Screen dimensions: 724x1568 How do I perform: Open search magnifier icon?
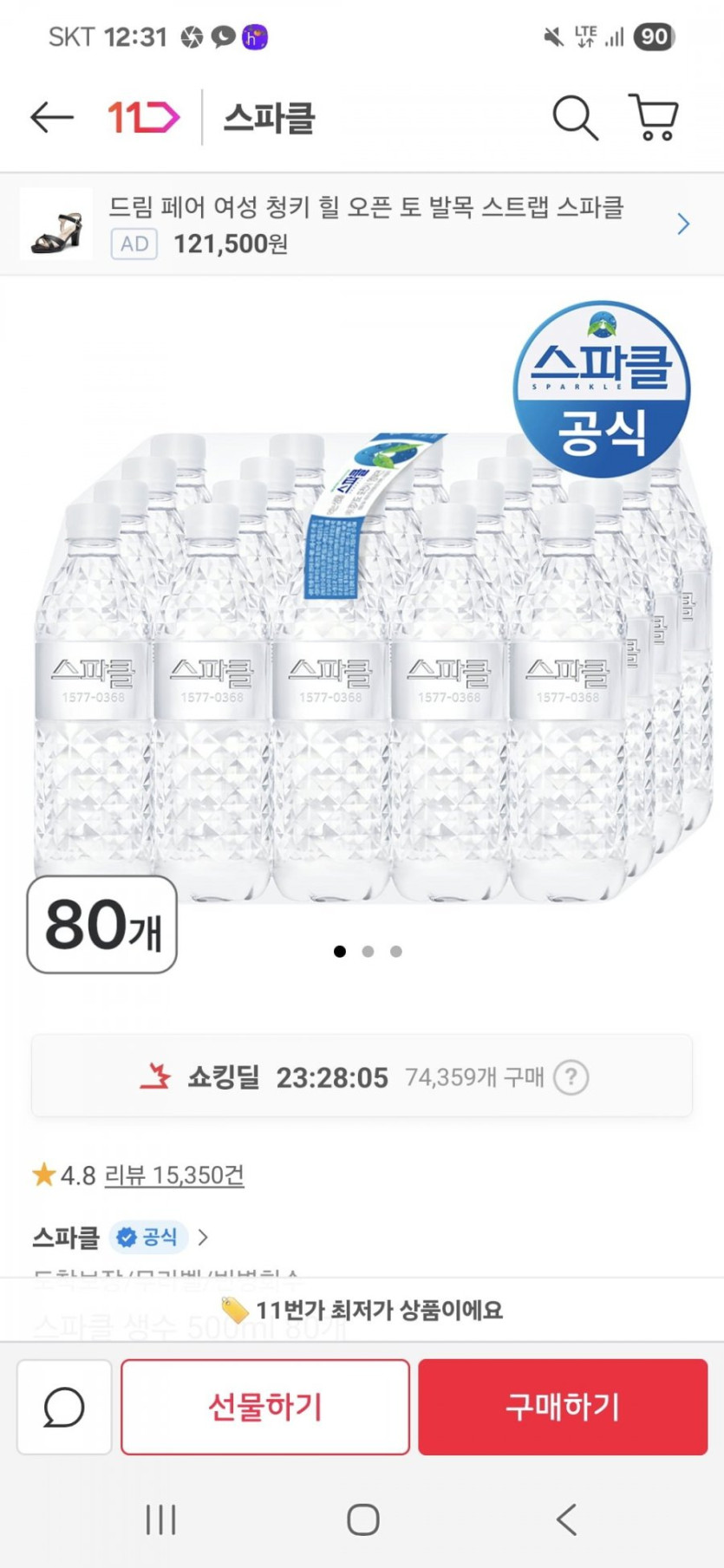[575, 118]
